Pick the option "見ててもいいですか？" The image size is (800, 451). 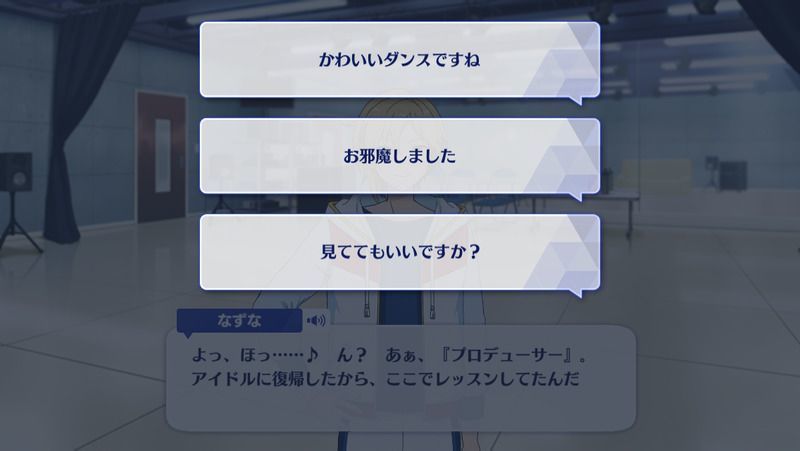(399, 252)
